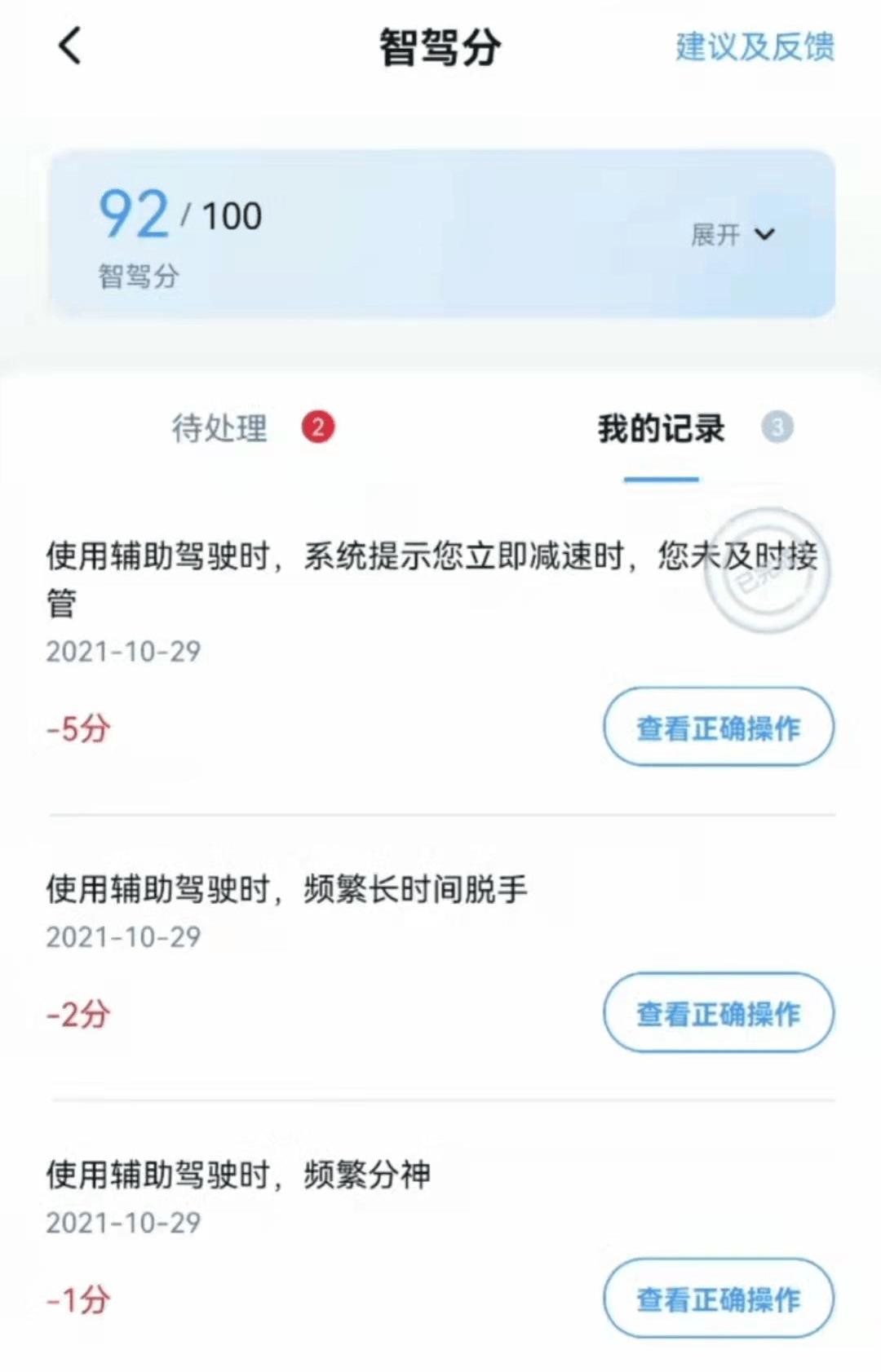The height and width of the screenshot is (1372, 881).
Task: View 查看正确操作 for 频繁长时间脱手 record
Action: (718, 1012)
